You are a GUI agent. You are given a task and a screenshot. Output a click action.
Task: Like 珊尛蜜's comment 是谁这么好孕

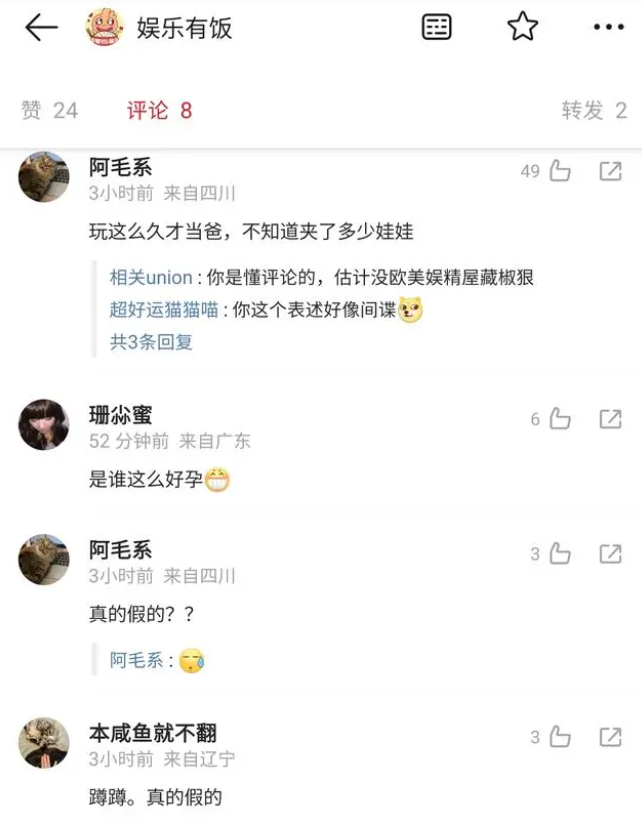(x=559, y=420)
